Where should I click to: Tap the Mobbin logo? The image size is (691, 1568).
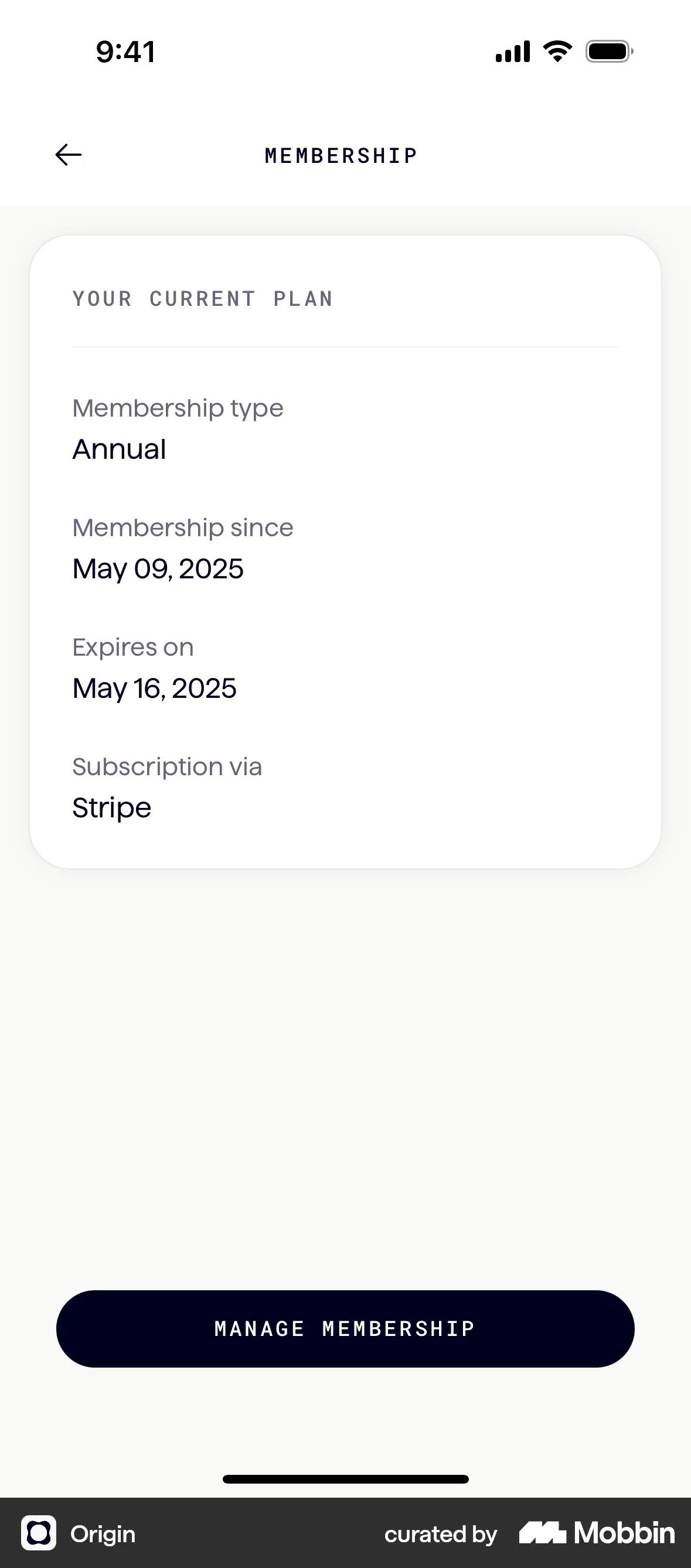click(595, 1534)
